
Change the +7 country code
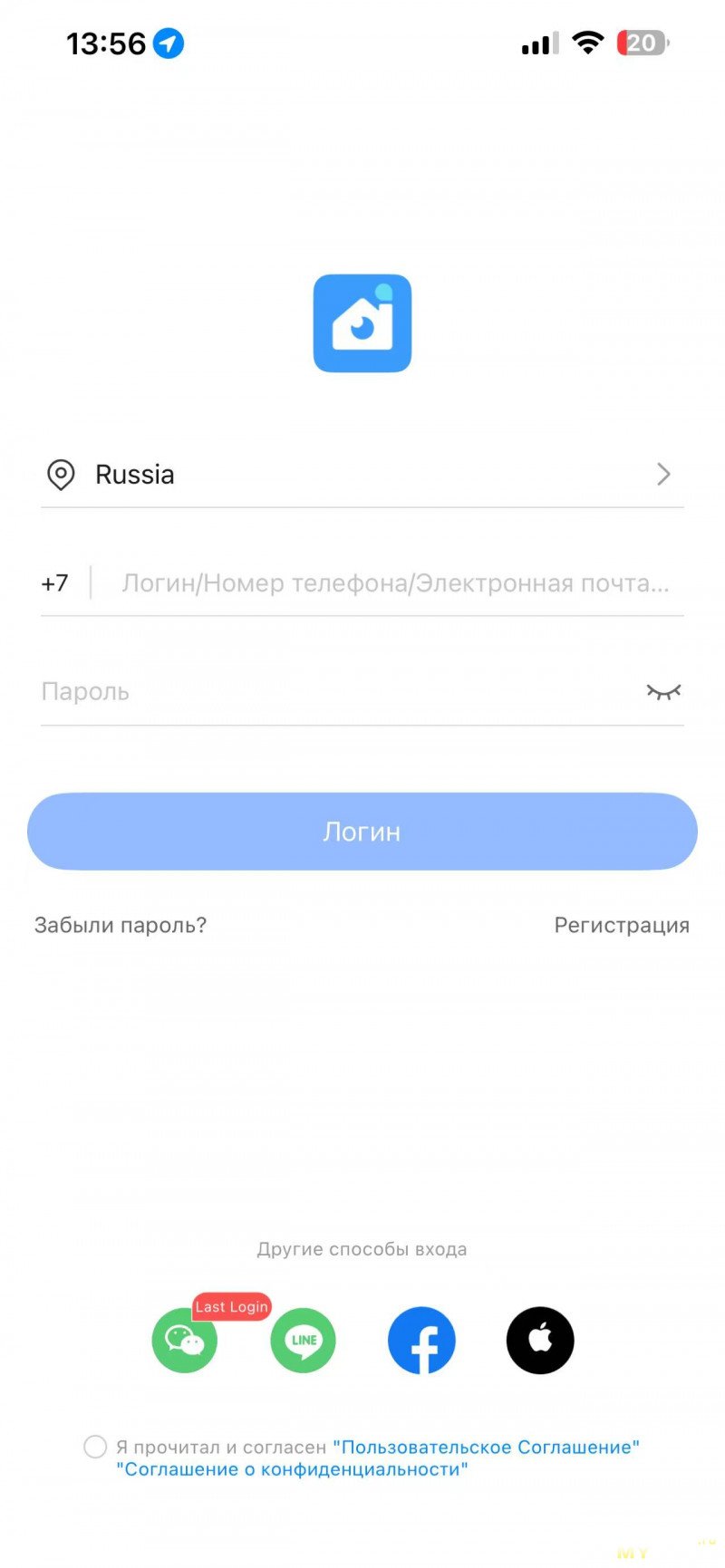point(55,583)
